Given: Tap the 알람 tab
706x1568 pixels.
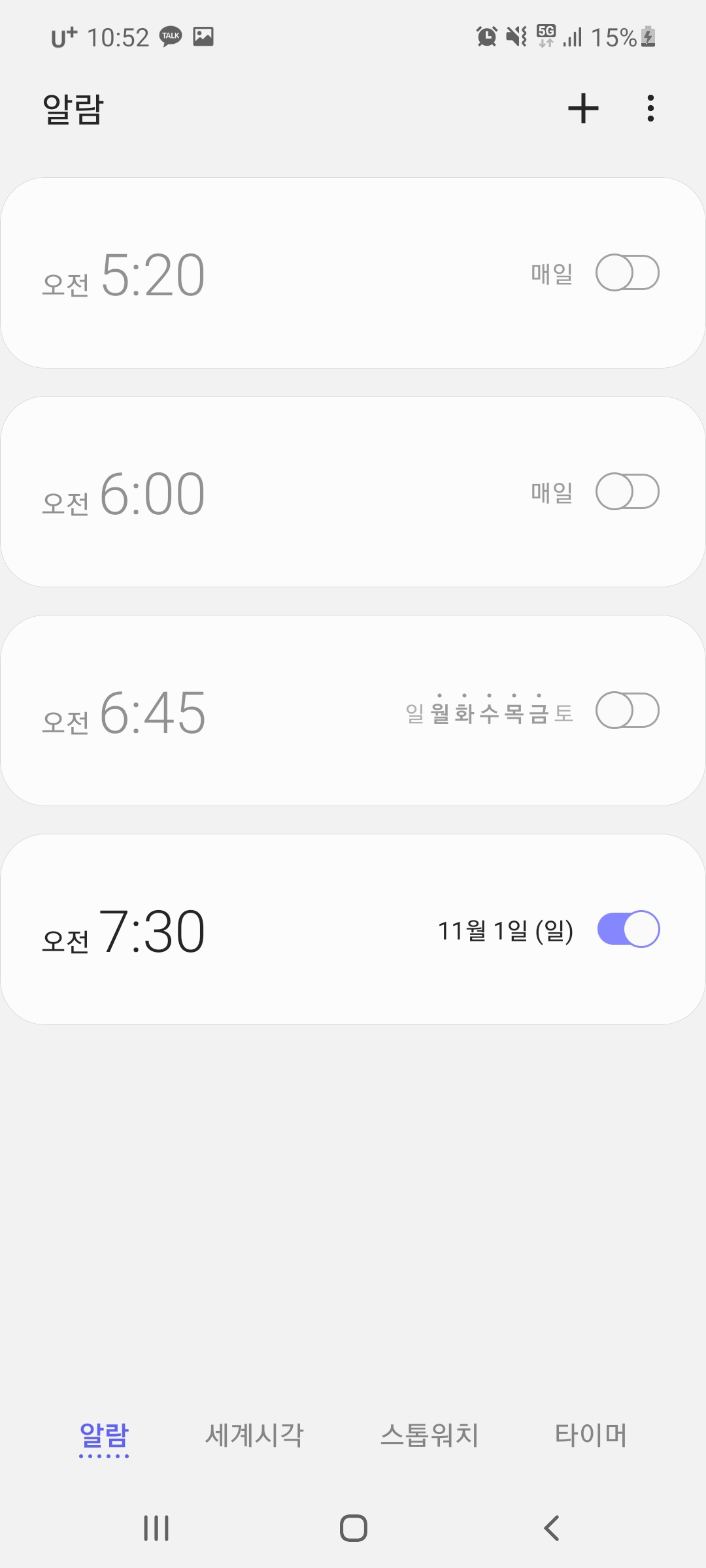Looking at the screenshot, I should [104, 1435].
